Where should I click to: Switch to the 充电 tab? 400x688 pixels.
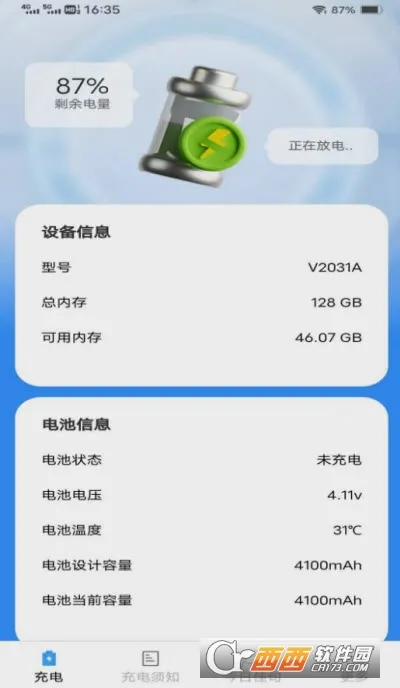(x=49, y=666)
